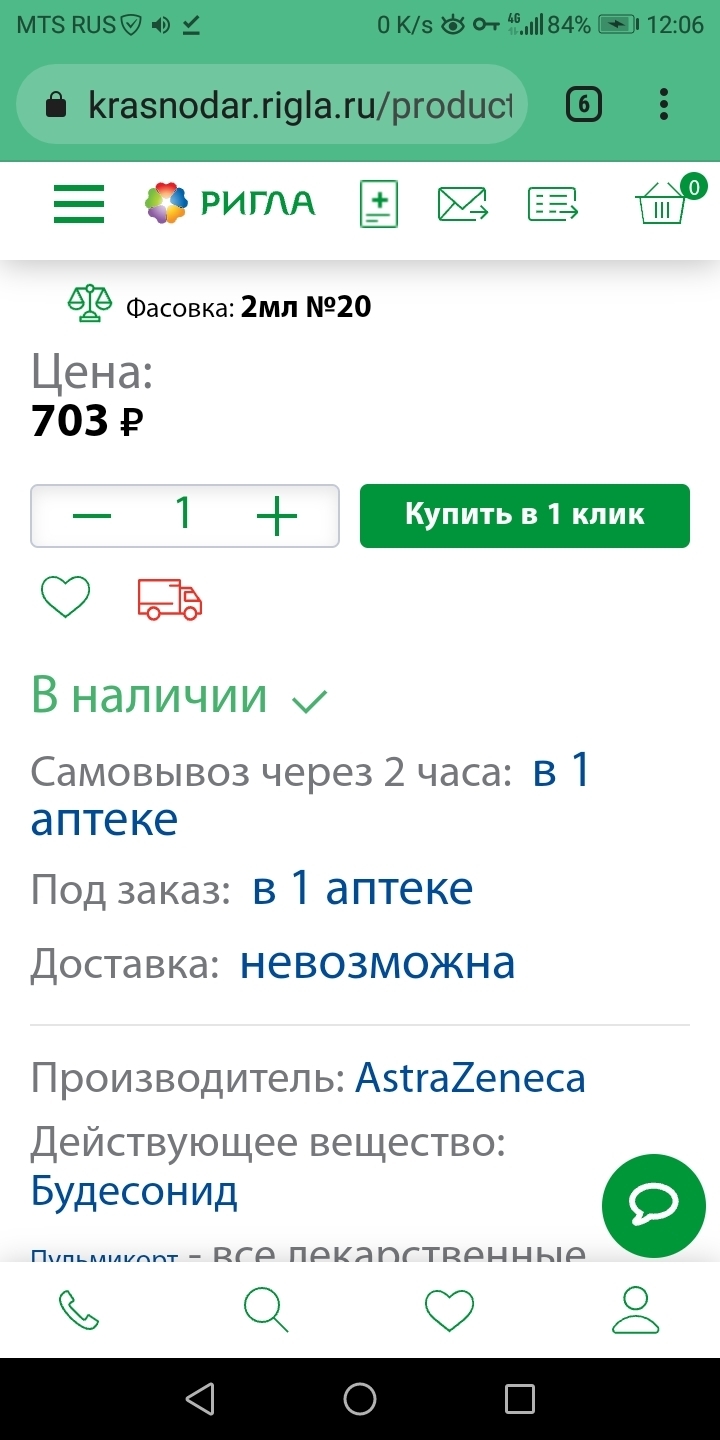Go back using the system back button

pyautogui.click(x=200, y=1398)
